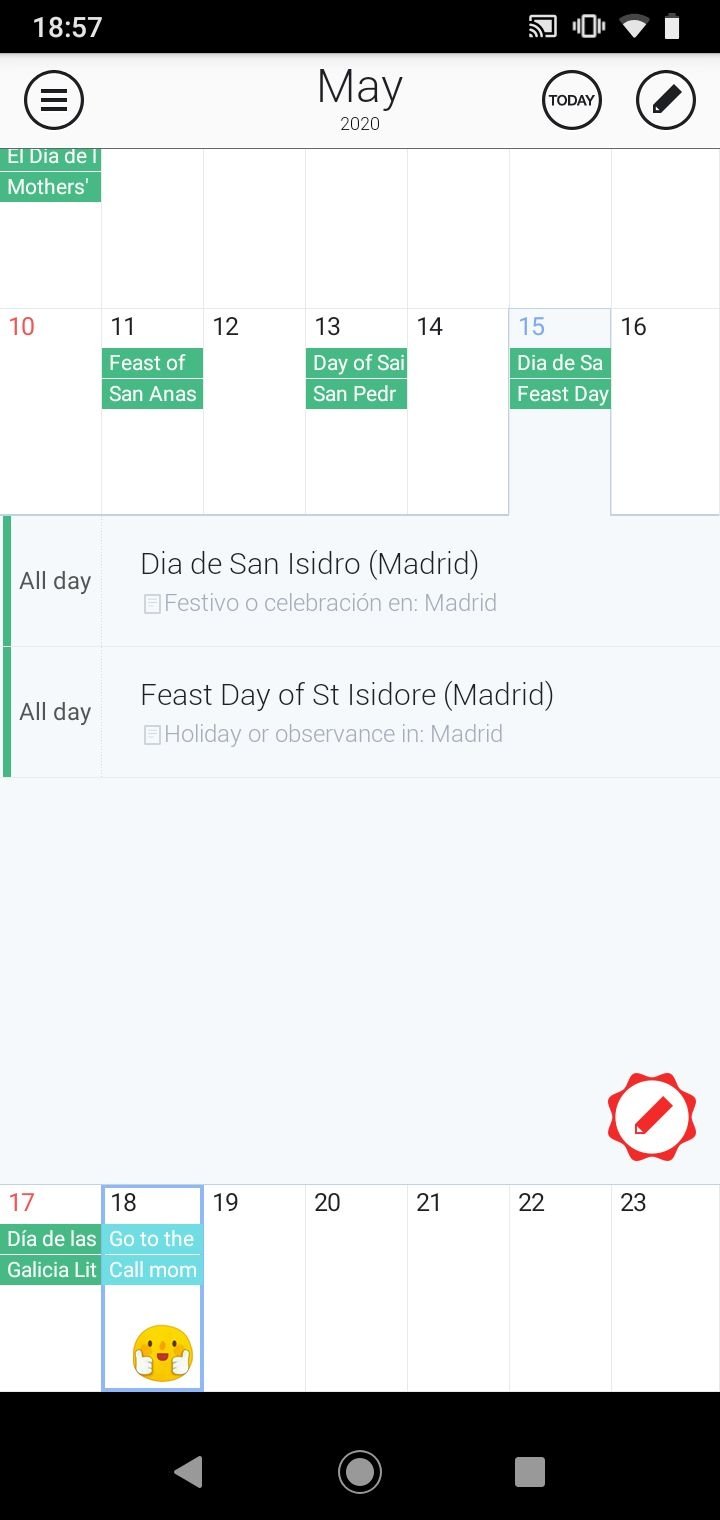Go to the system home screen

pyautogui.click(x=360, y=1472)
